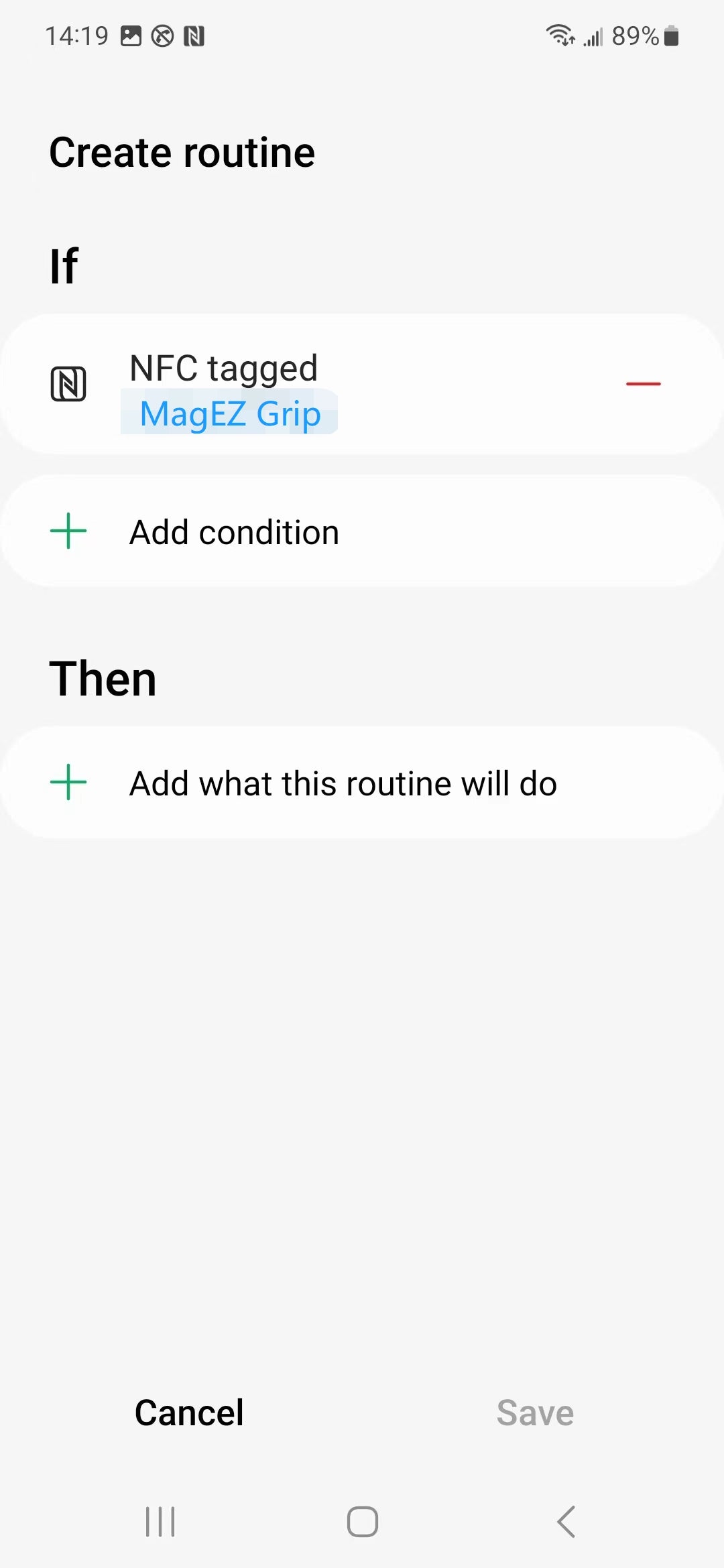Screen dimensions: 724x1568
Task: Remove the NFC tagged condition
Action: [x=643, y=384]
